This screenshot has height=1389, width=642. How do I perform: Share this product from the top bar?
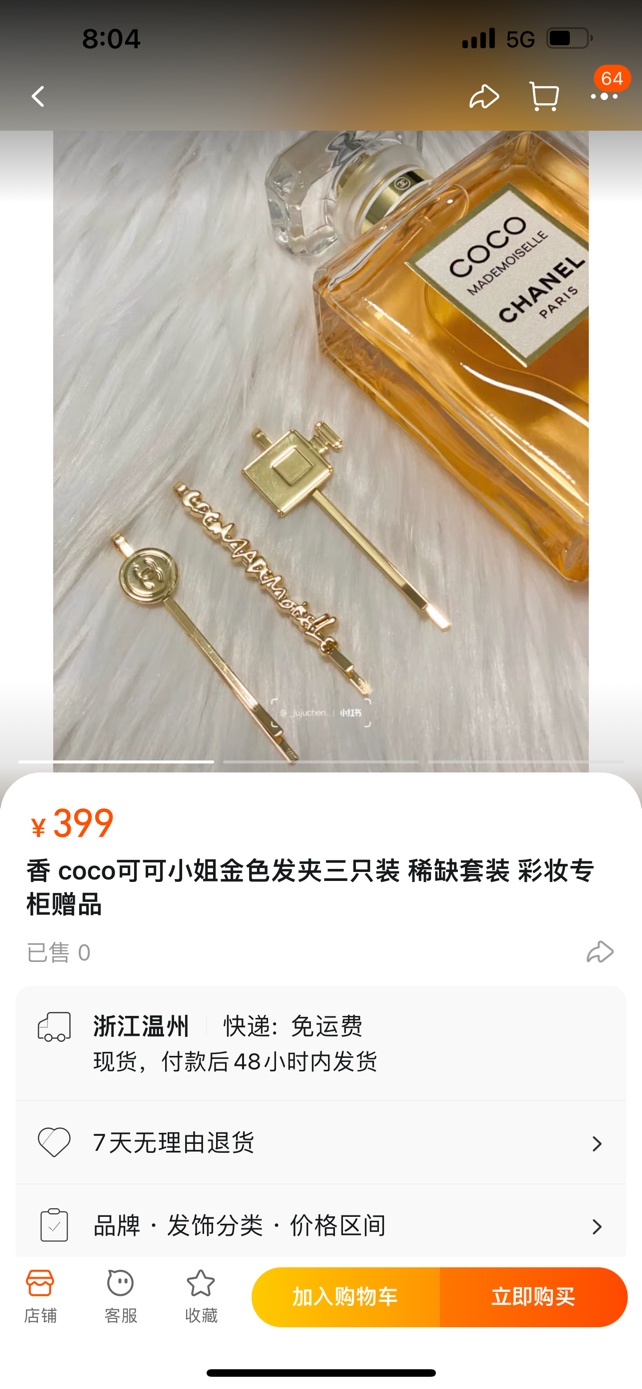[x=484, y=97]
